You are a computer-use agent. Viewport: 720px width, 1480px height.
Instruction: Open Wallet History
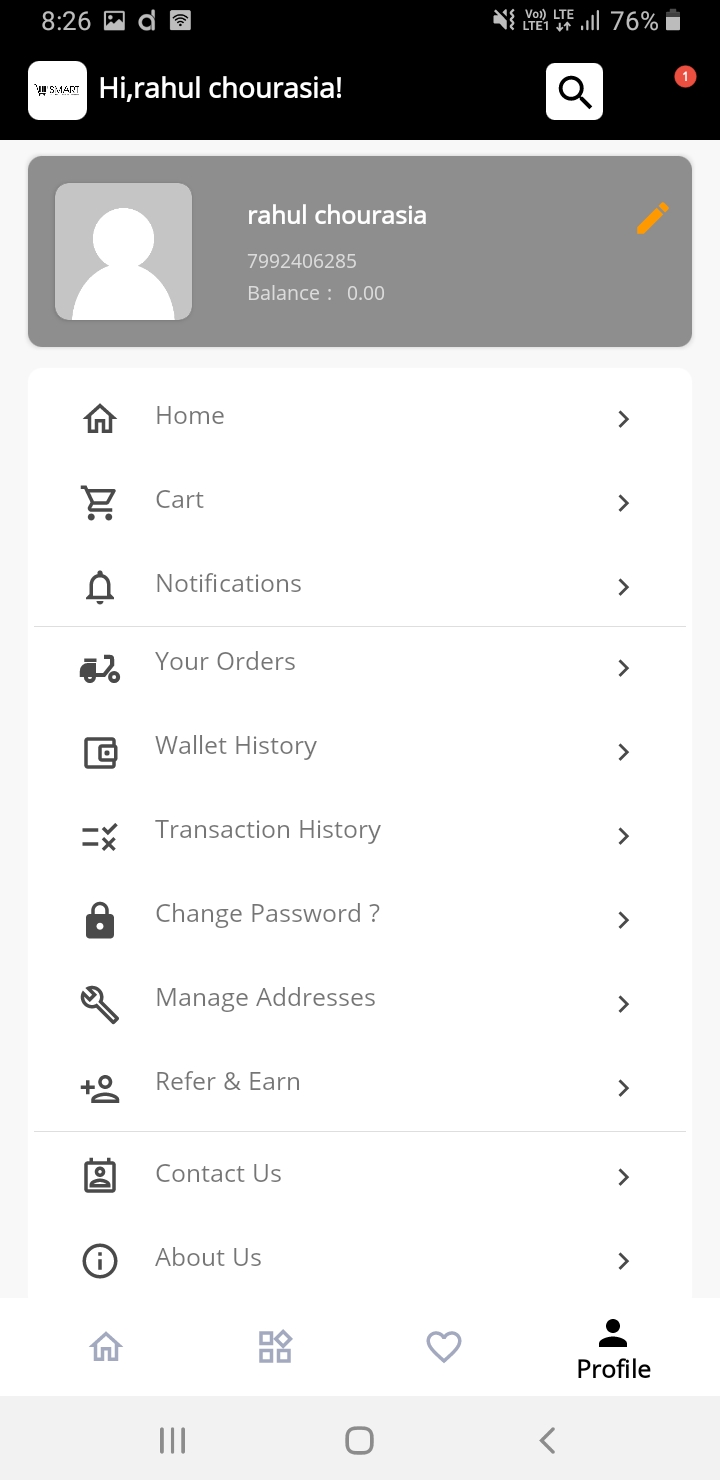[x=360, y=749]
